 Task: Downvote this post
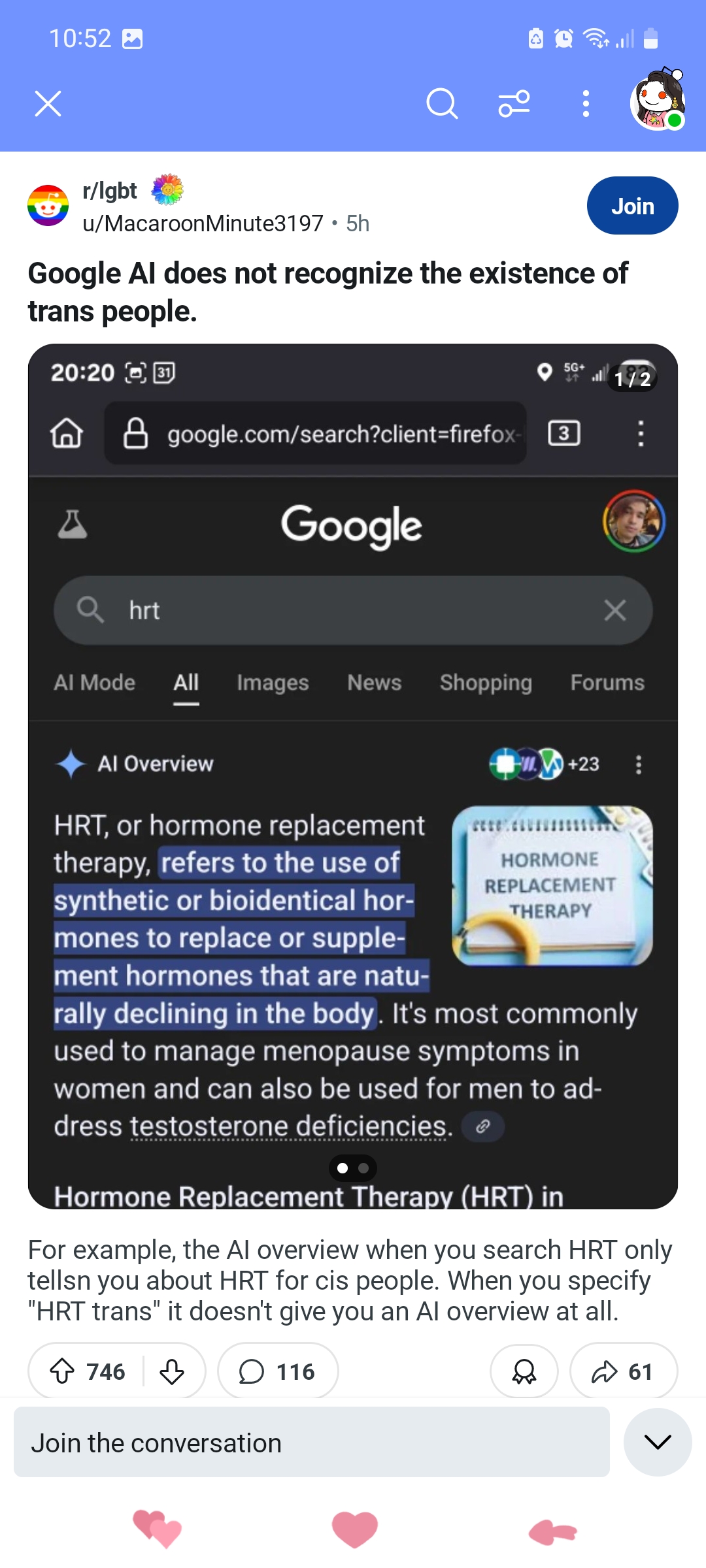172,1371
